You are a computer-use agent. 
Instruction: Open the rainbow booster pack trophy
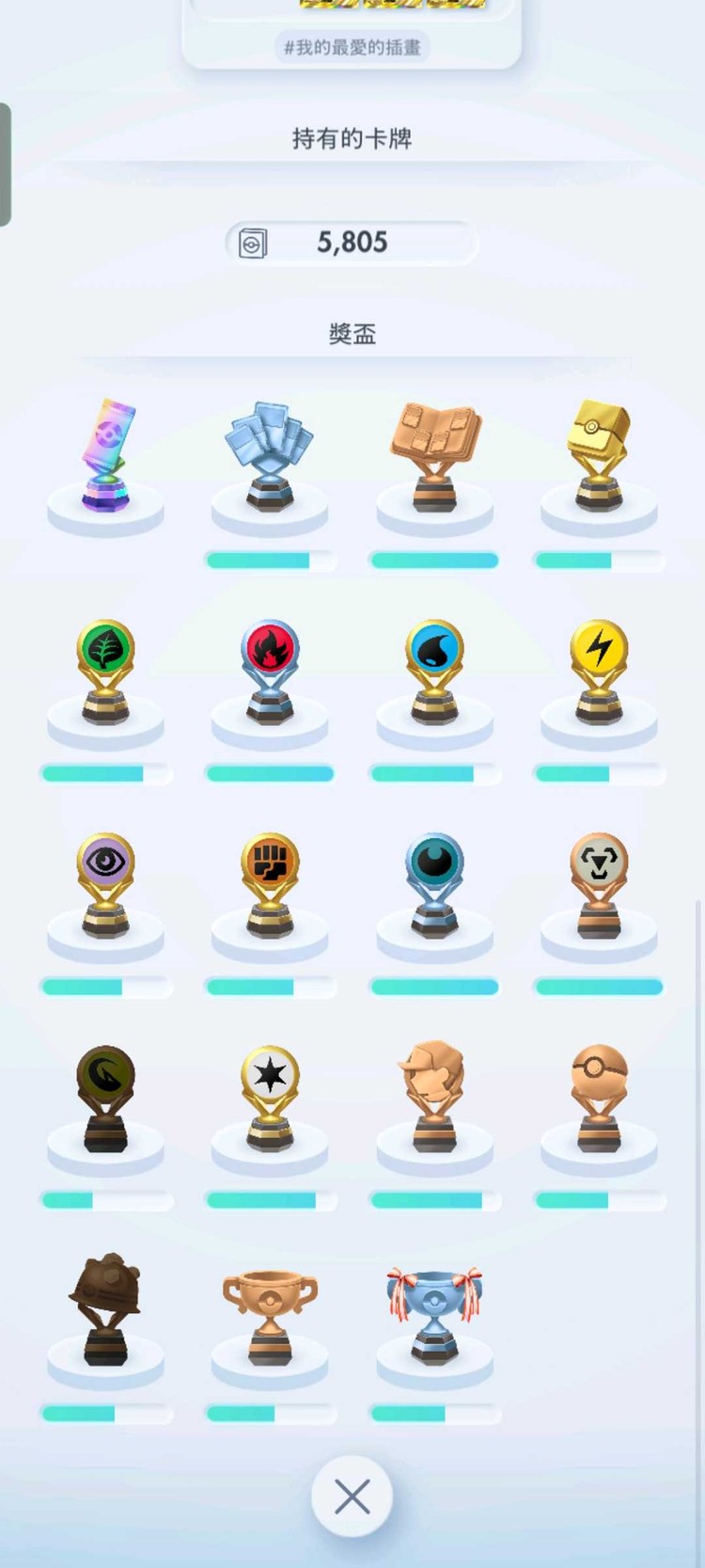coord(106,458)
